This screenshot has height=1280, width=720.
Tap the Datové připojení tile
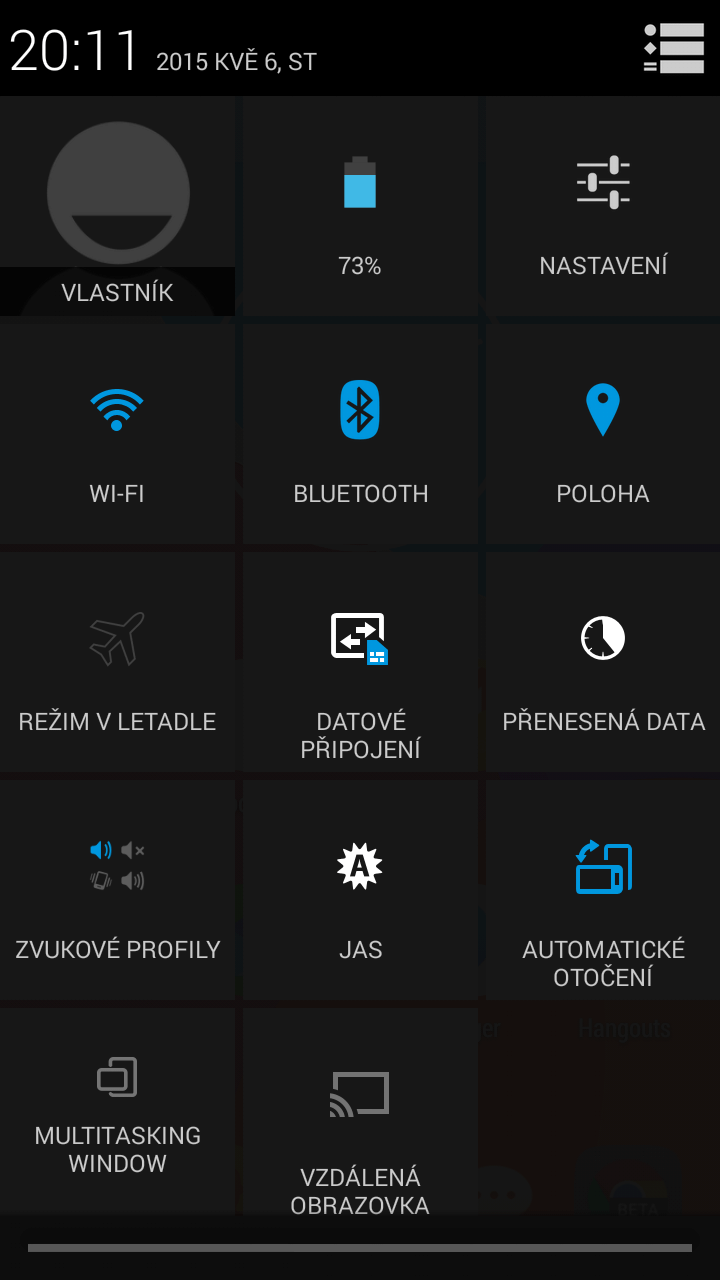(x=360, y=662)
